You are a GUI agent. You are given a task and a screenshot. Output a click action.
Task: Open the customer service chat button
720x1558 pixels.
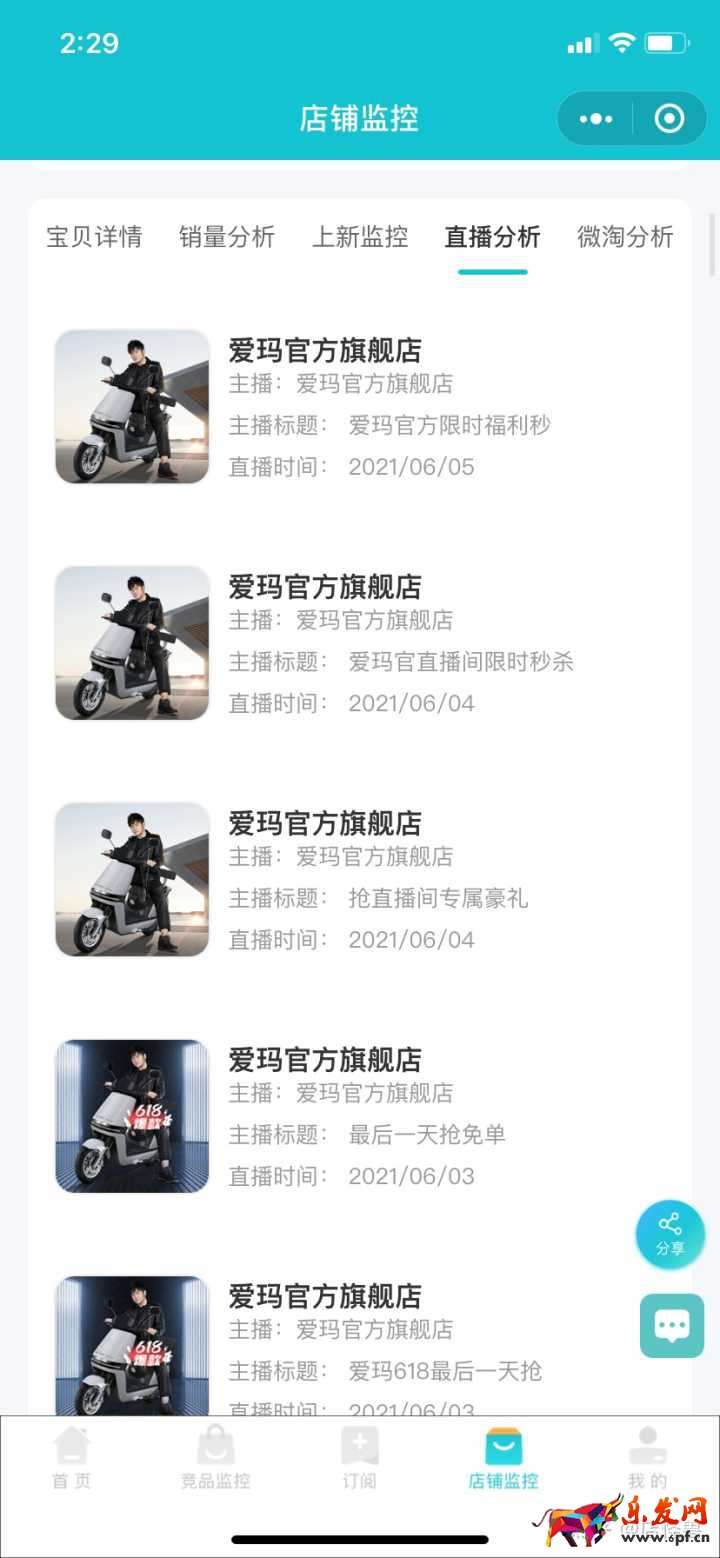(671, 1326)
